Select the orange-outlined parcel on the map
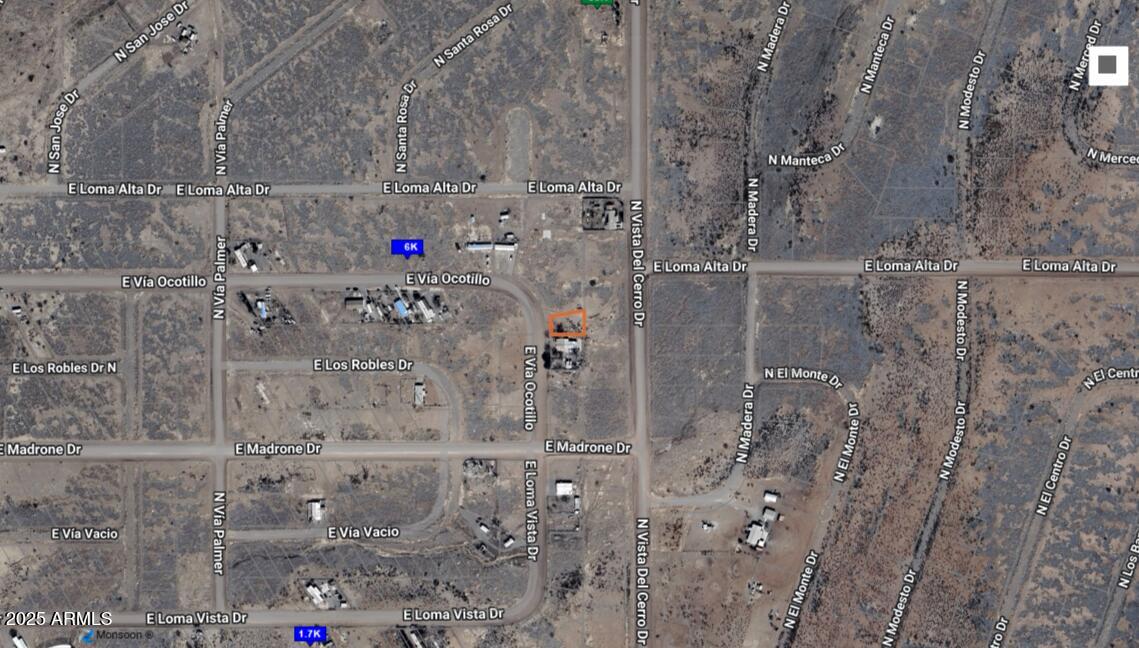The height and width of the screenshot is (648, 1139). tap(567, 323)
